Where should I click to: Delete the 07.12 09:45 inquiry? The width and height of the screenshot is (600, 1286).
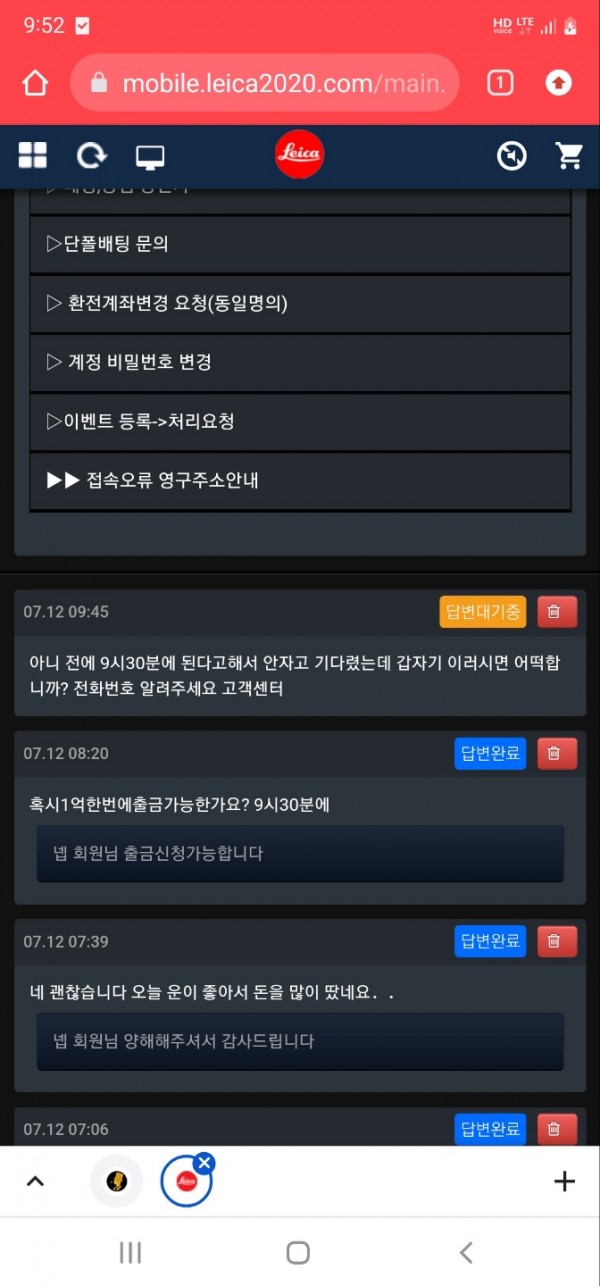(557, 612)
